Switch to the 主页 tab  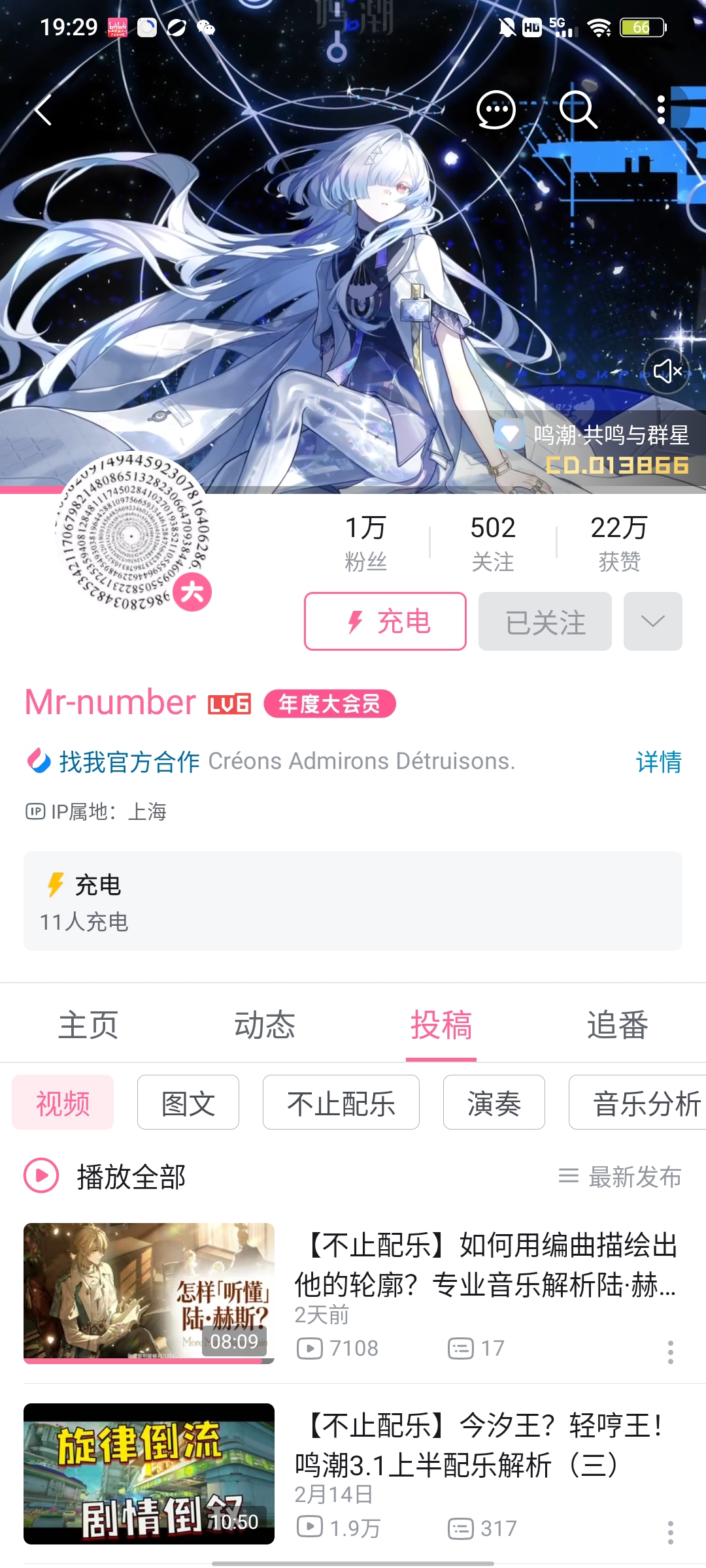pyautogui.click(x=88, y=1024)
